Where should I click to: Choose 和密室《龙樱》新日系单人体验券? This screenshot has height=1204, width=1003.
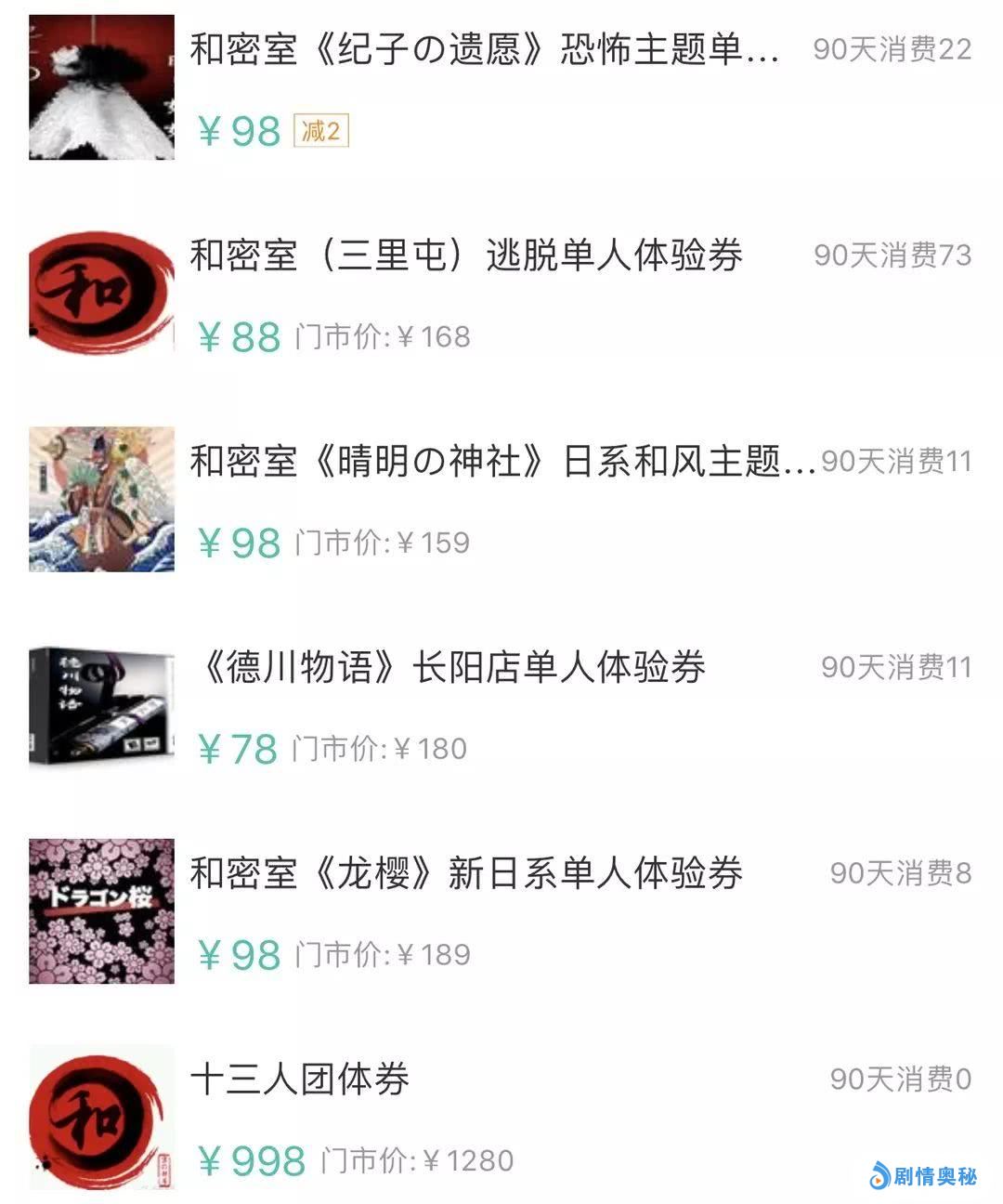tap(465, 875)
